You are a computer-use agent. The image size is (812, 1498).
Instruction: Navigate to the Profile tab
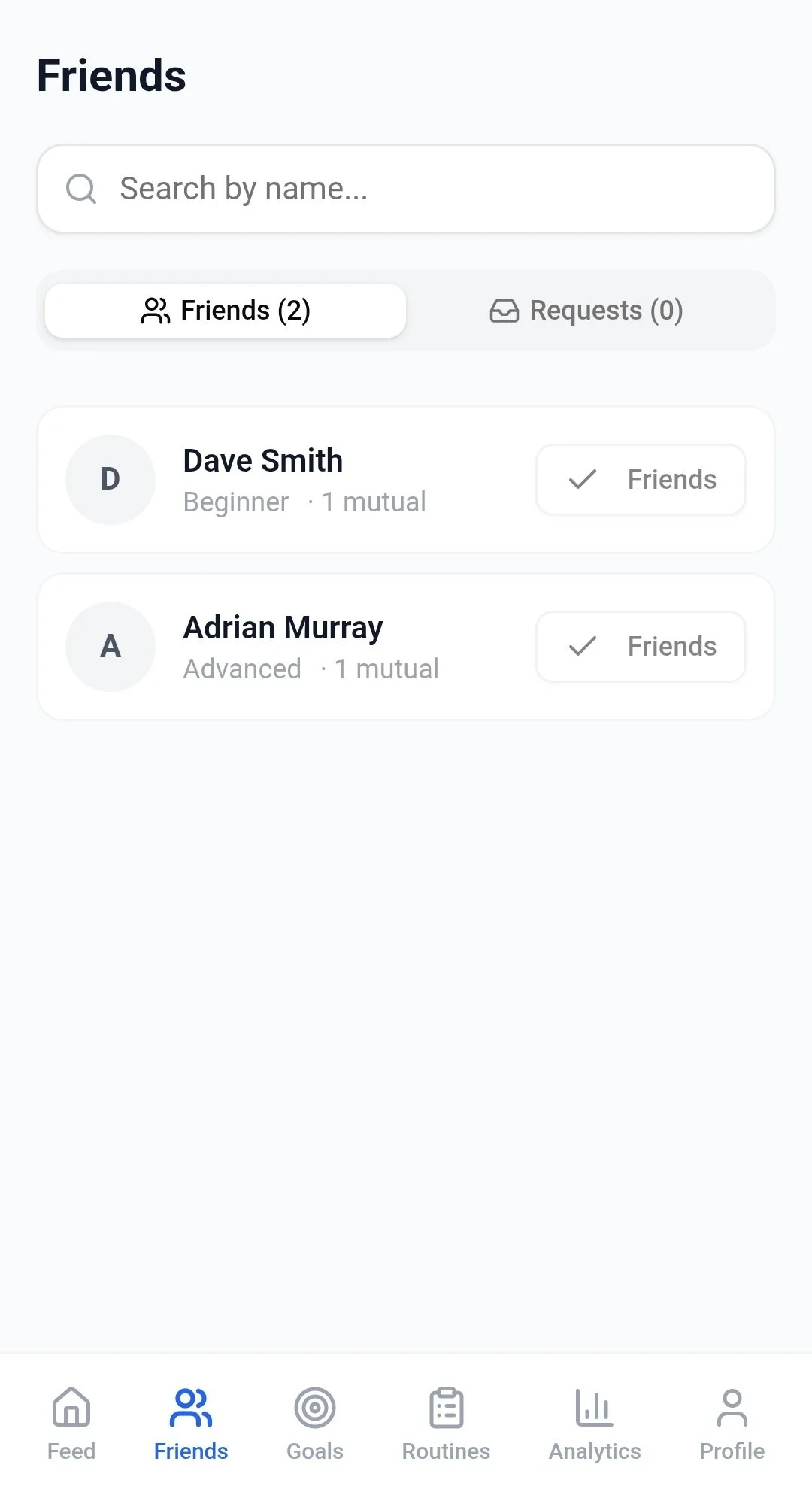732,1424
